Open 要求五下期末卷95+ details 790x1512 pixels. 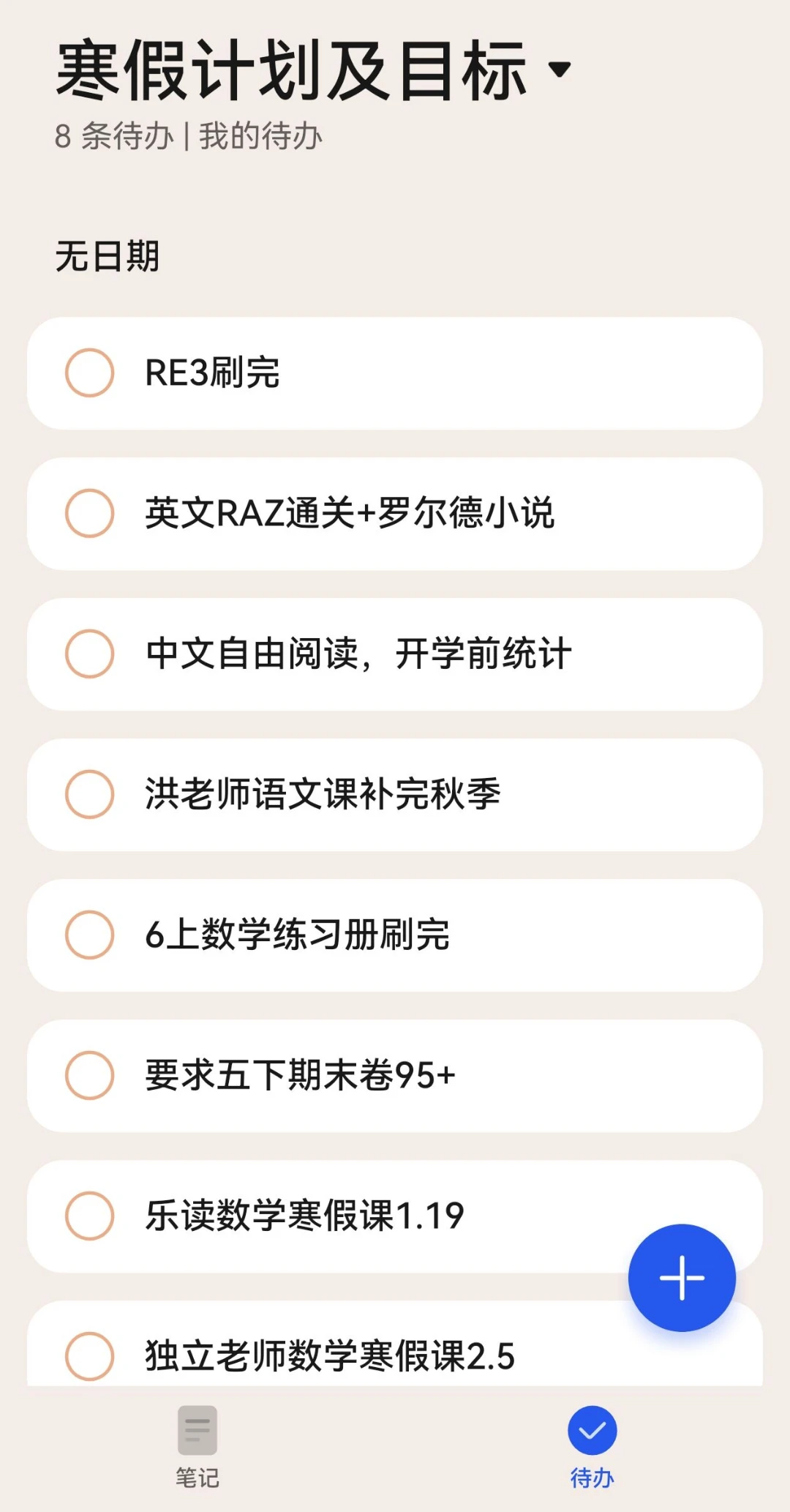point(395,1076)
